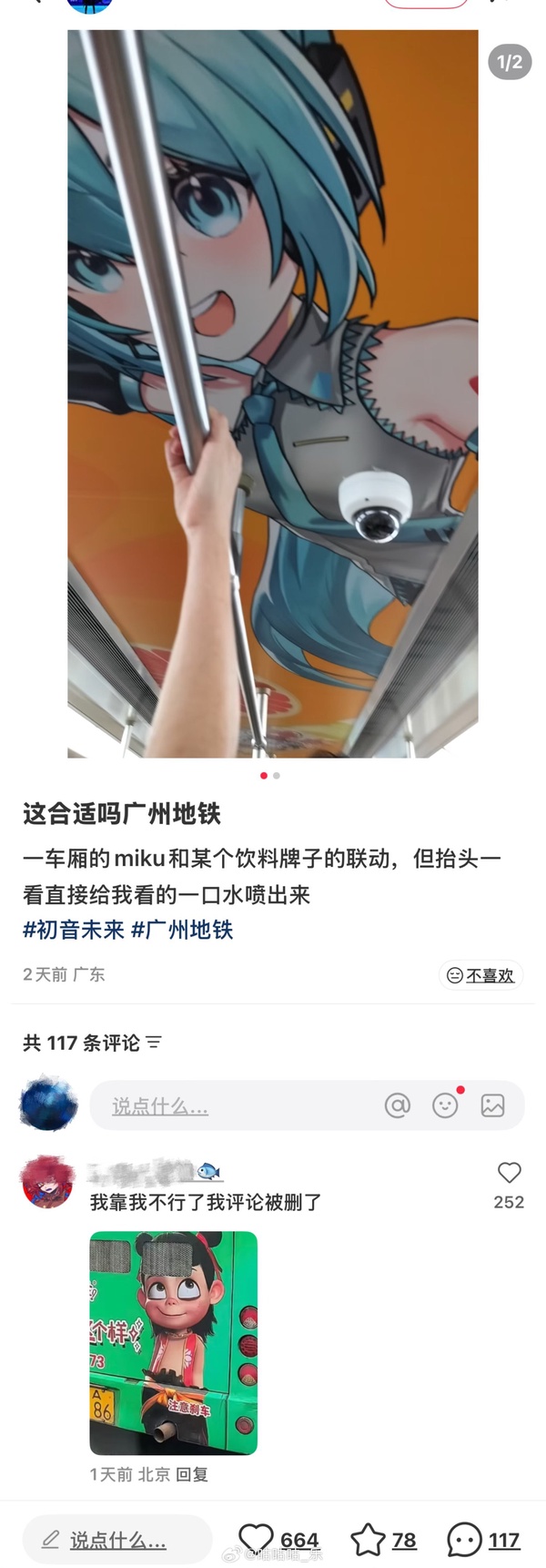Save the post using the star icon
The width and height of the screenshot is (546, 1568).
point(369,1540)
